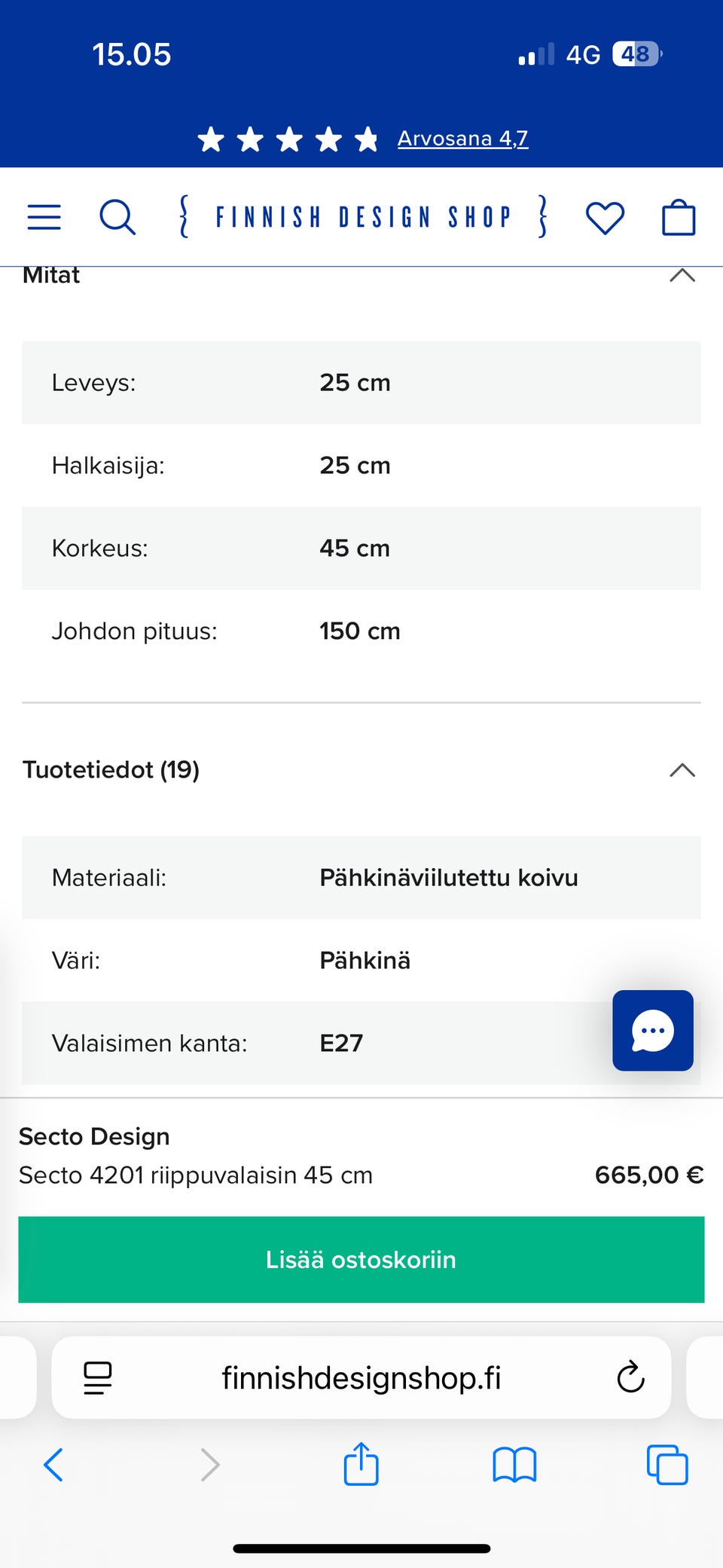Screen dimensions: 723x1568
Task: Visit the Finnish Design Shop logo
Action: tap(361, 217)
